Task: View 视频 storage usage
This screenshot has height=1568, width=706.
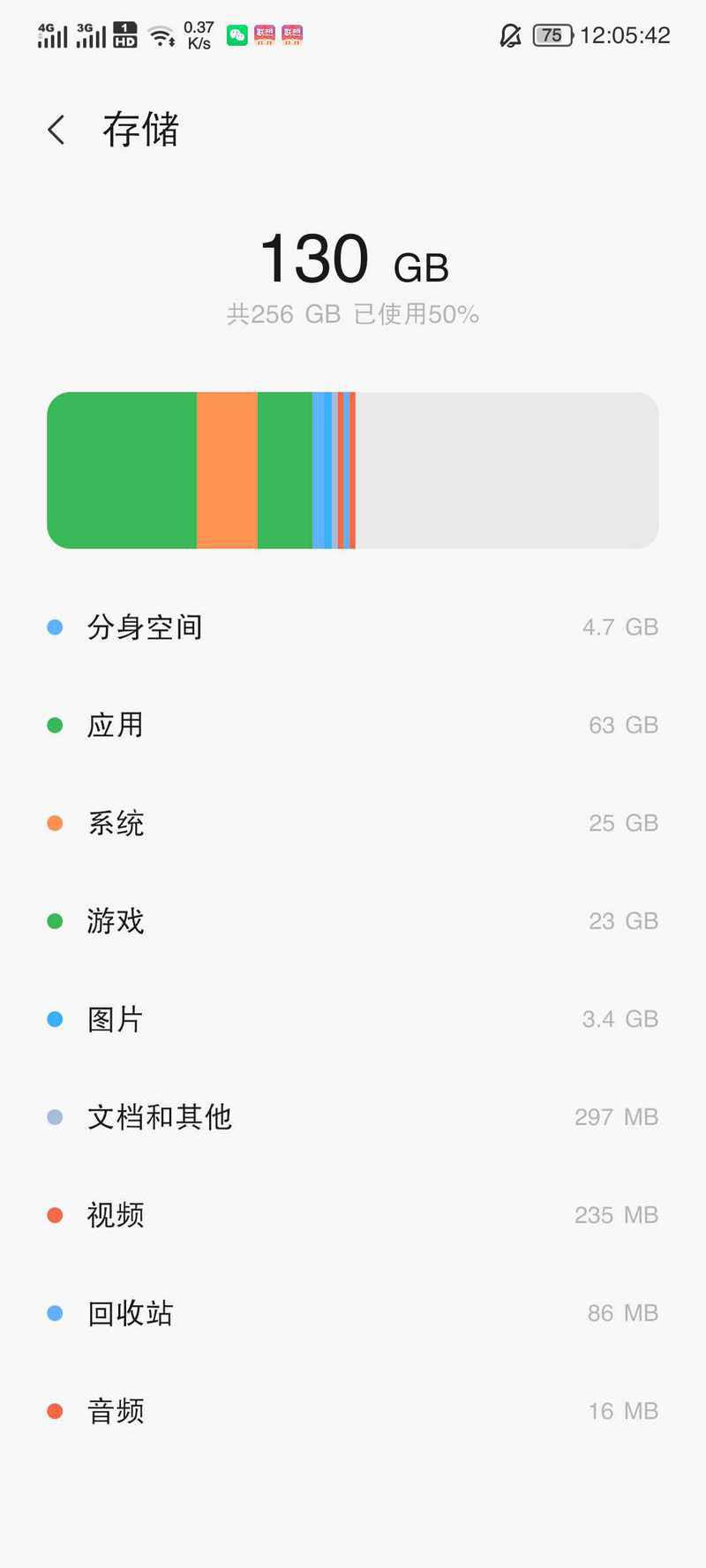Action: click(353, 1215)
